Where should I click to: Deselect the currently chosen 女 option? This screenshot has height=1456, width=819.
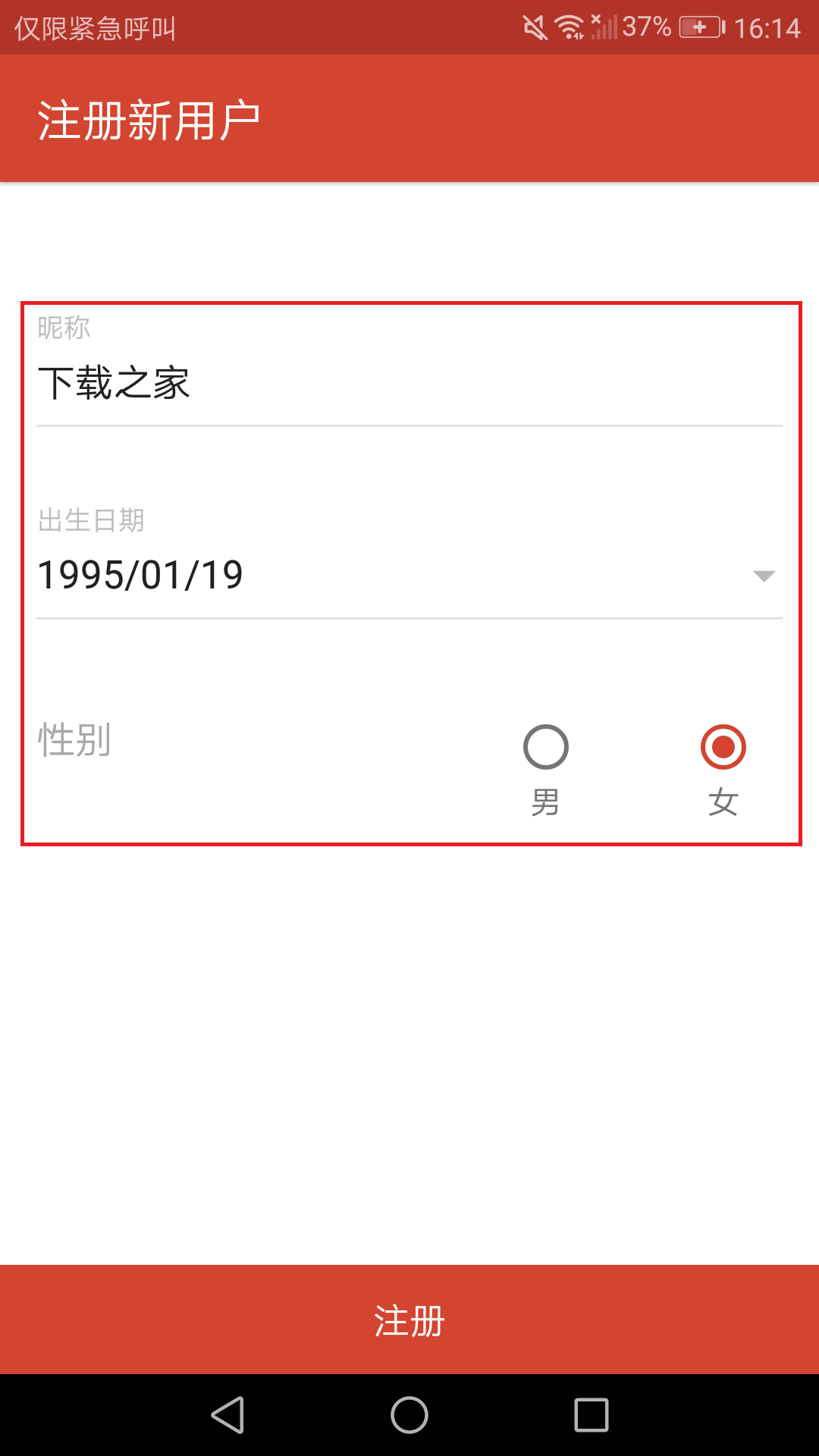pos(724,748)
